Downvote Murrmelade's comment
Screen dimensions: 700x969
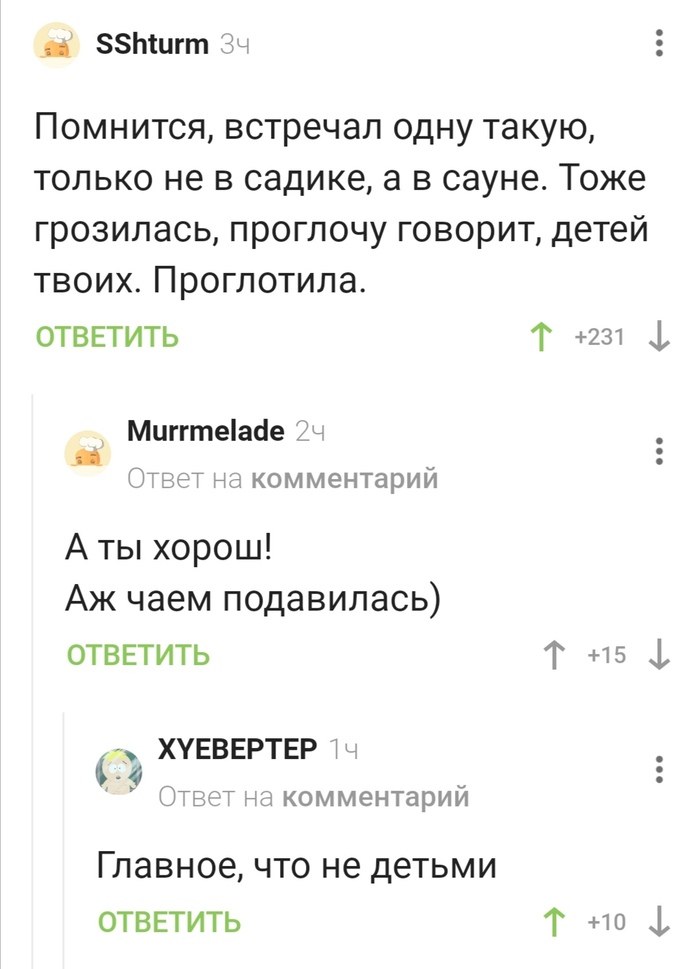(x=659, y=655)
